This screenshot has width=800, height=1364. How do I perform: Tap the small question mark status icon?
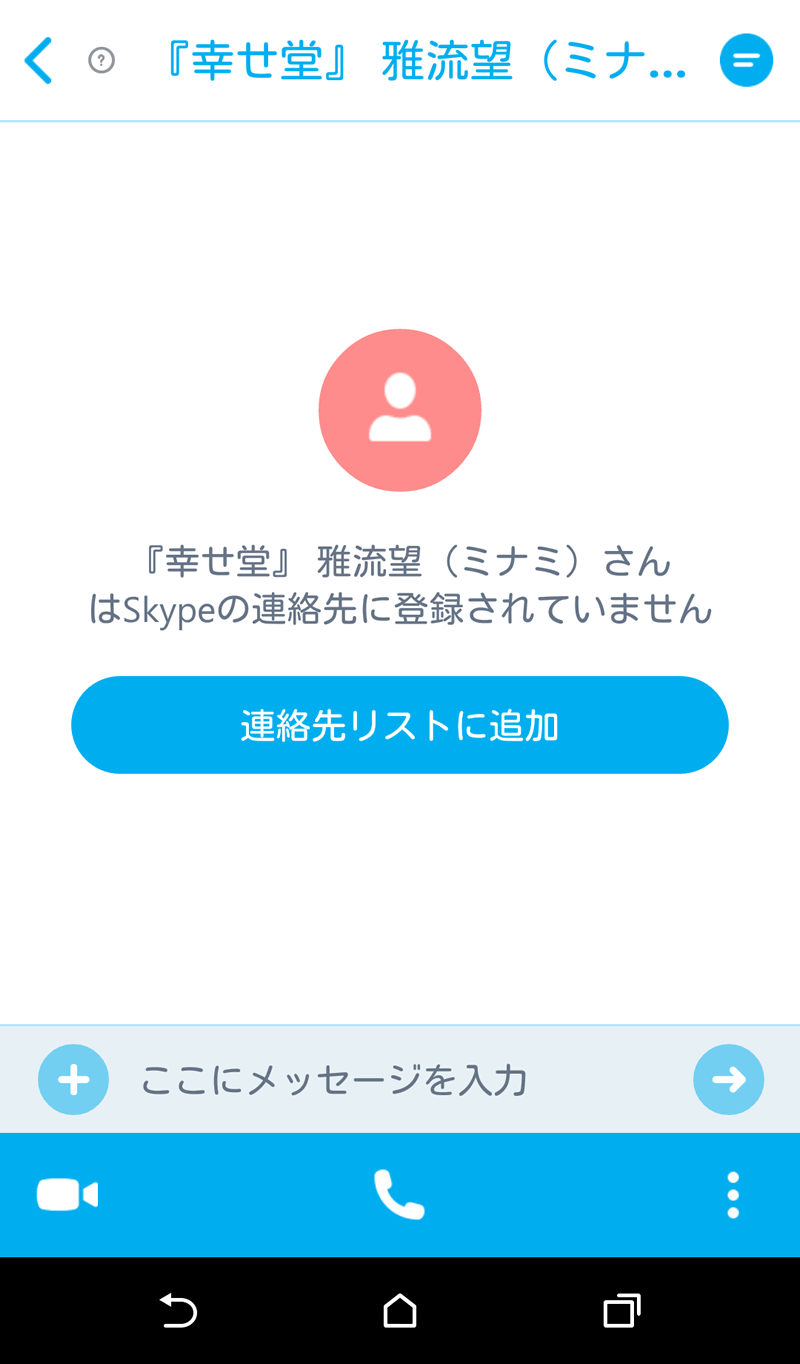click(x=101, y=61)
